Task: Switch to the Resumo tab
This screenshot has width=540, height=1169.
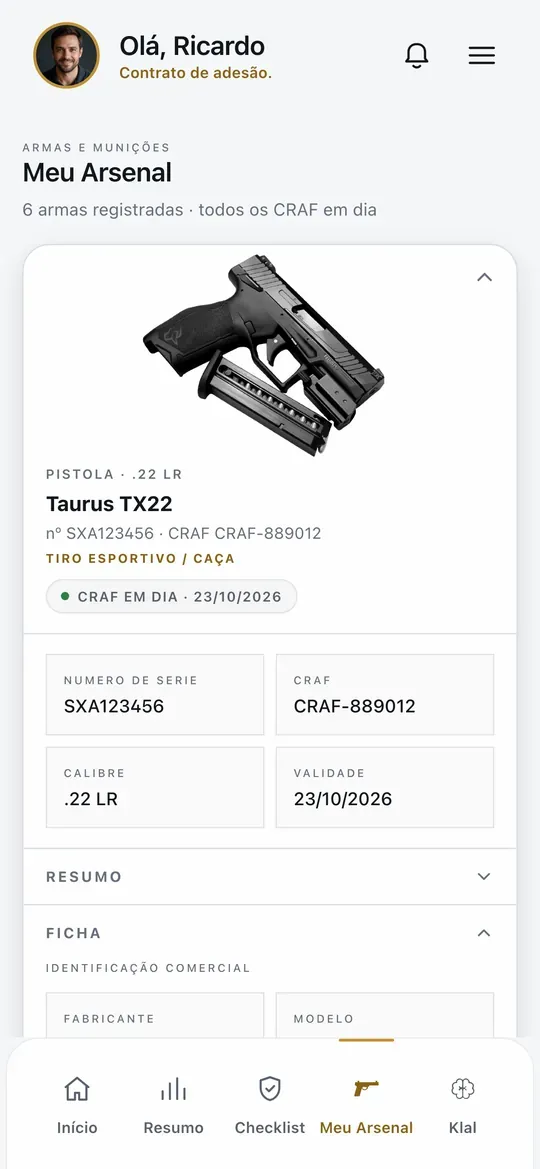Action: click(x=174, y=1105)
